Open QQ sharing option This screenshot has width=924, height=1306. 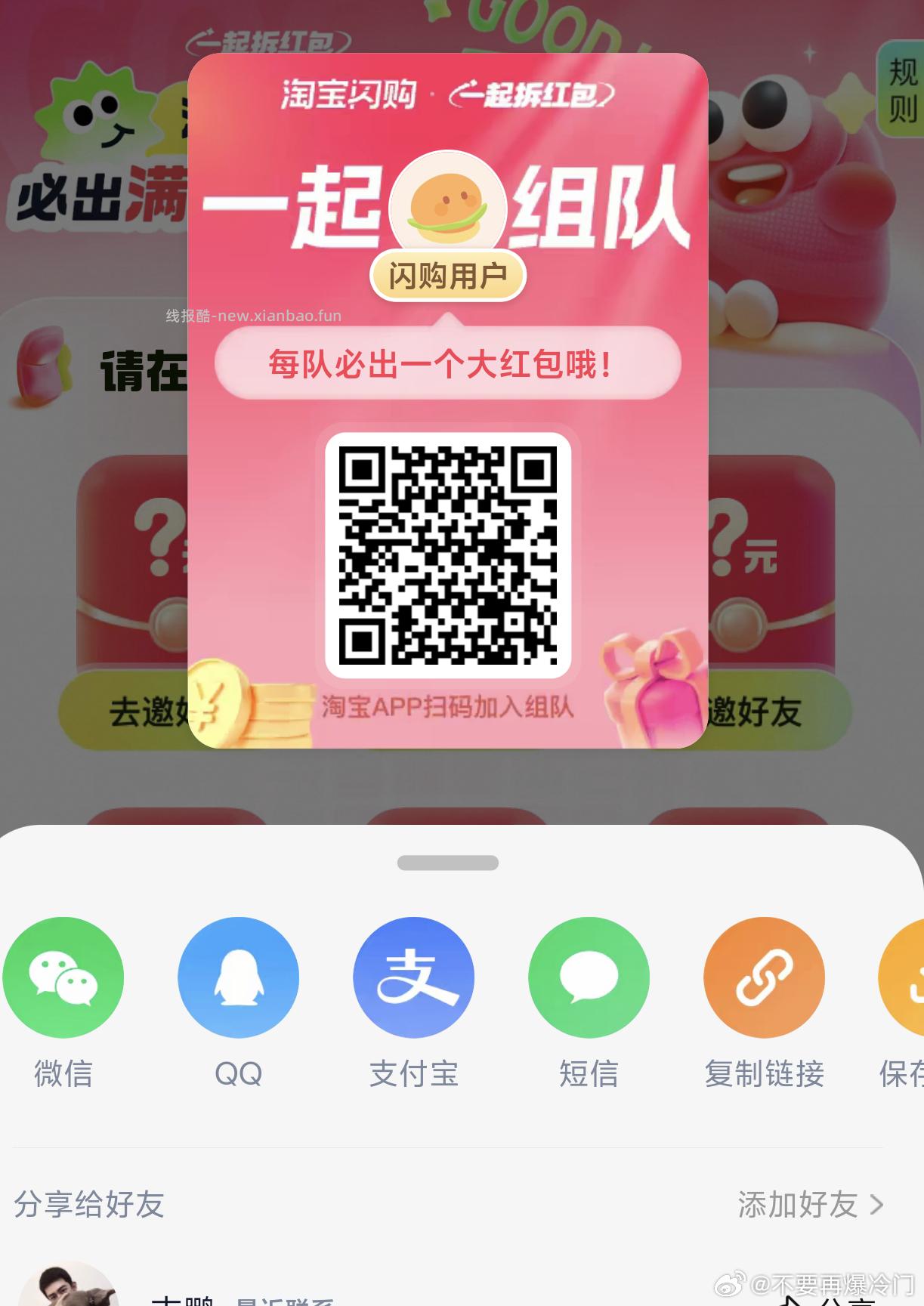pyautogui.click(x=239, y=977)
